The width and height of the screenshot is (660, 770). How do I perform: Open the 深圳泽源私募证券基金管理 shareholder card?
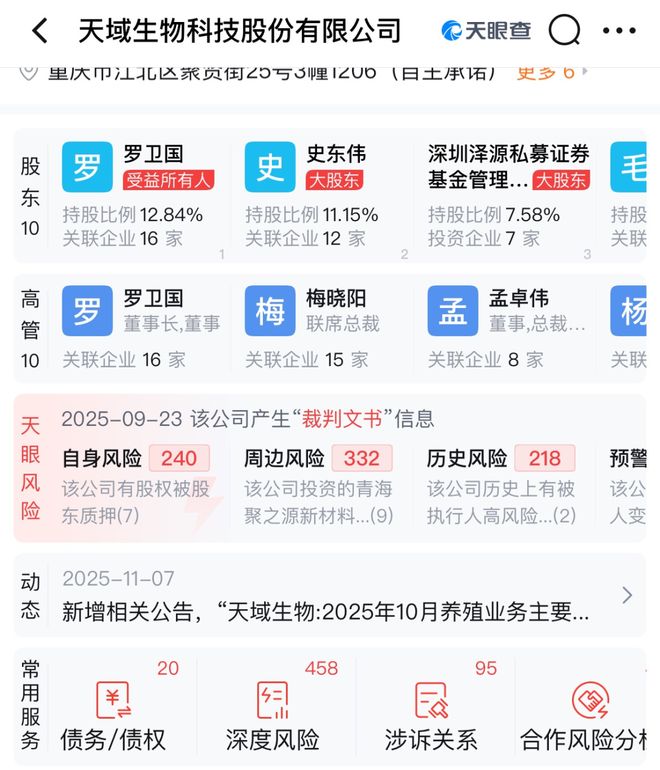click(x=506, y=195)
